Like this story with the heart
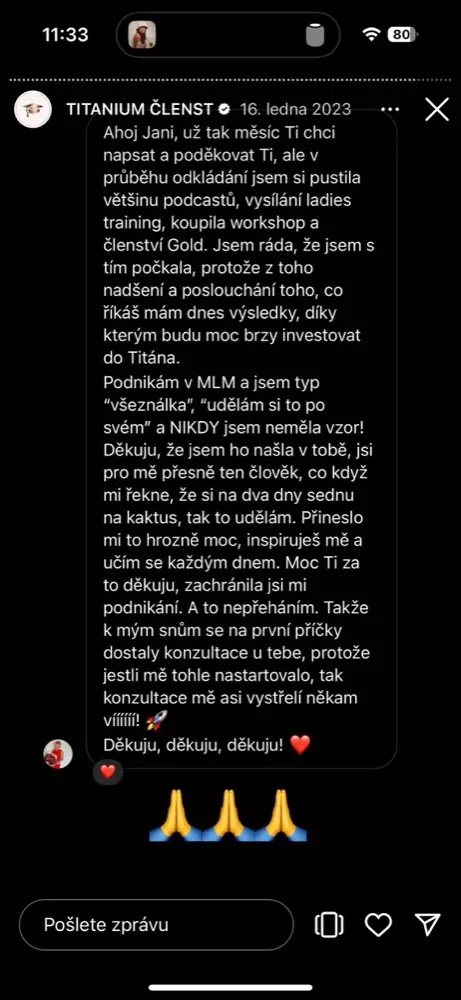This screenshot has height=1000, width=461. point(377,925)
